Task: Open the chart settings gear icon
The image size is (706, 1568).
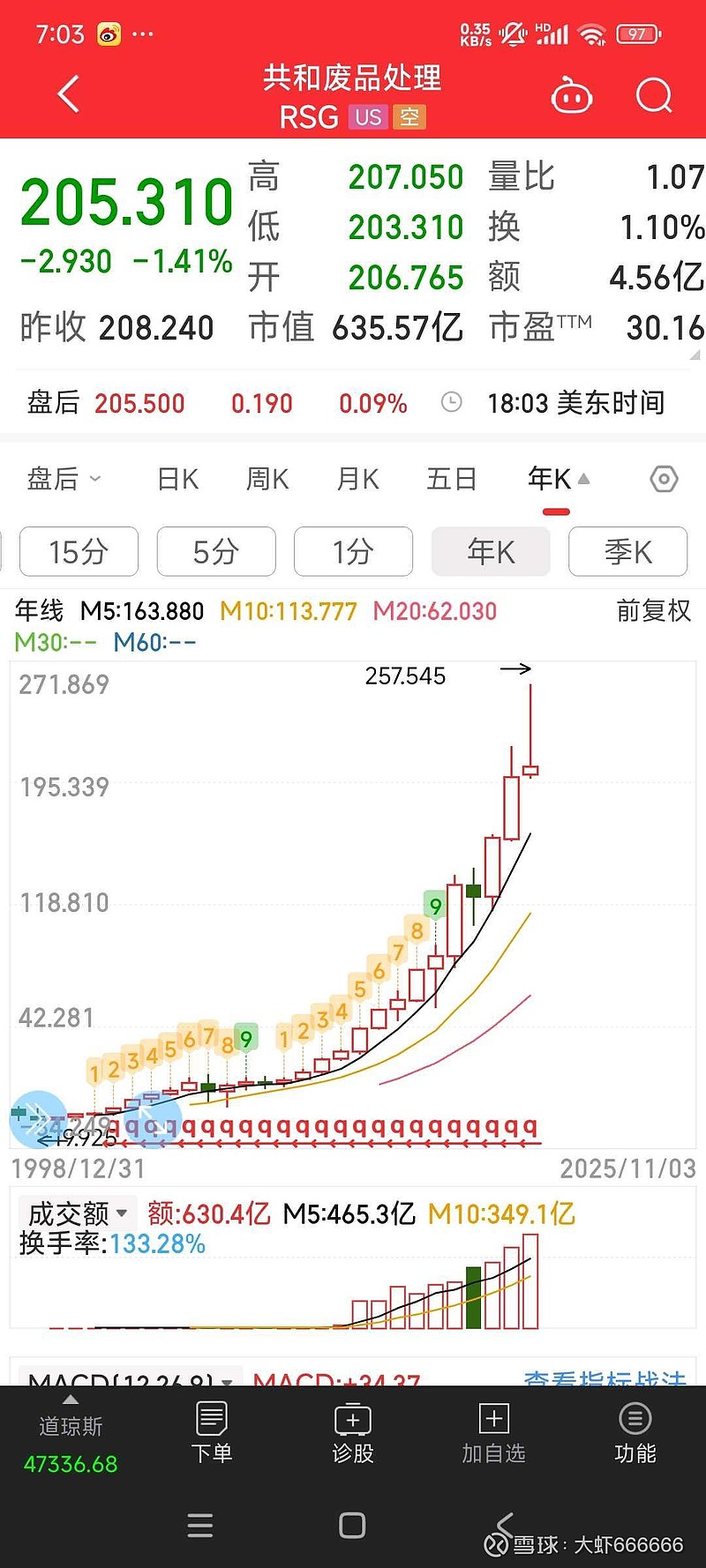Action: click(663, 479)
